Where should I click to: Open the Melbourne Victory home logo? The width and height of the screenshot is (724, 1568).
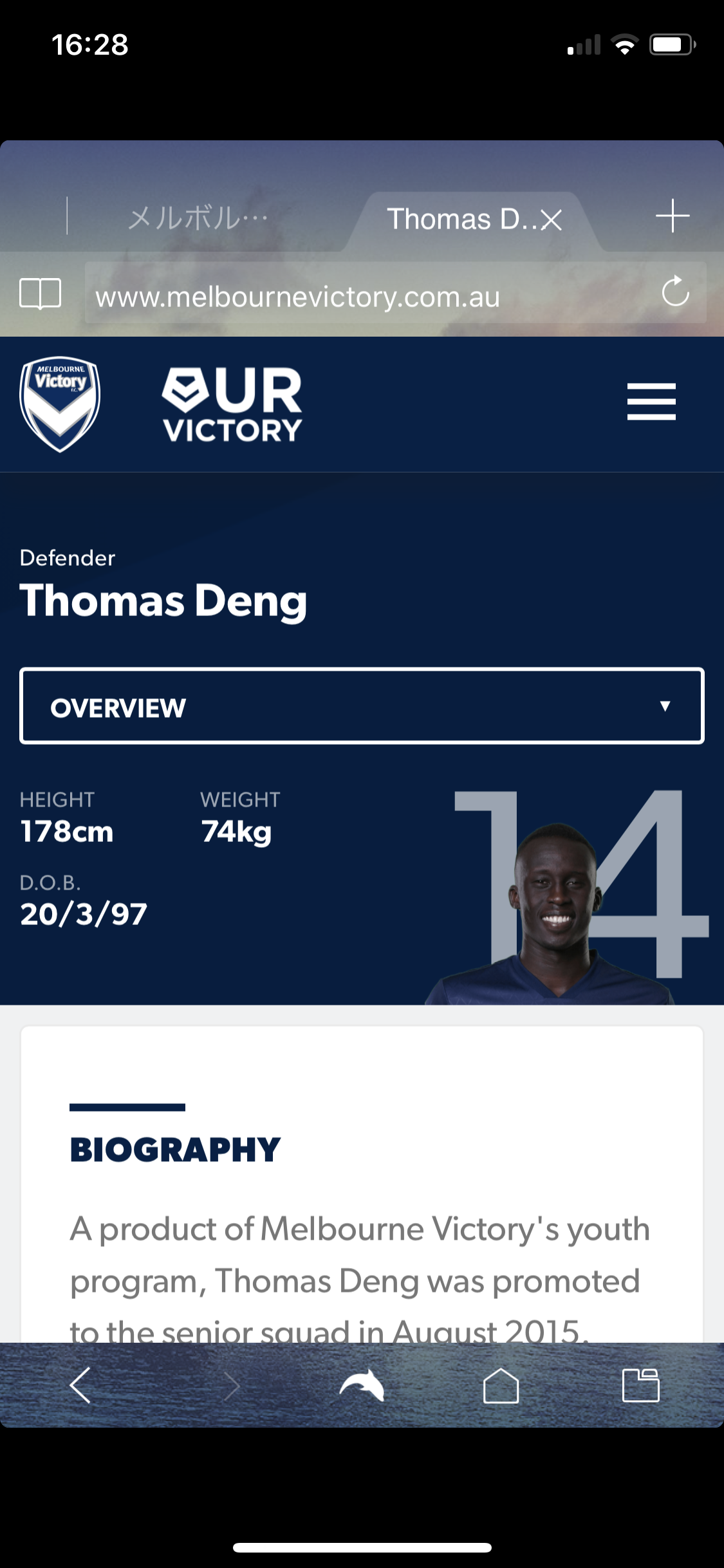coord(60,404)
